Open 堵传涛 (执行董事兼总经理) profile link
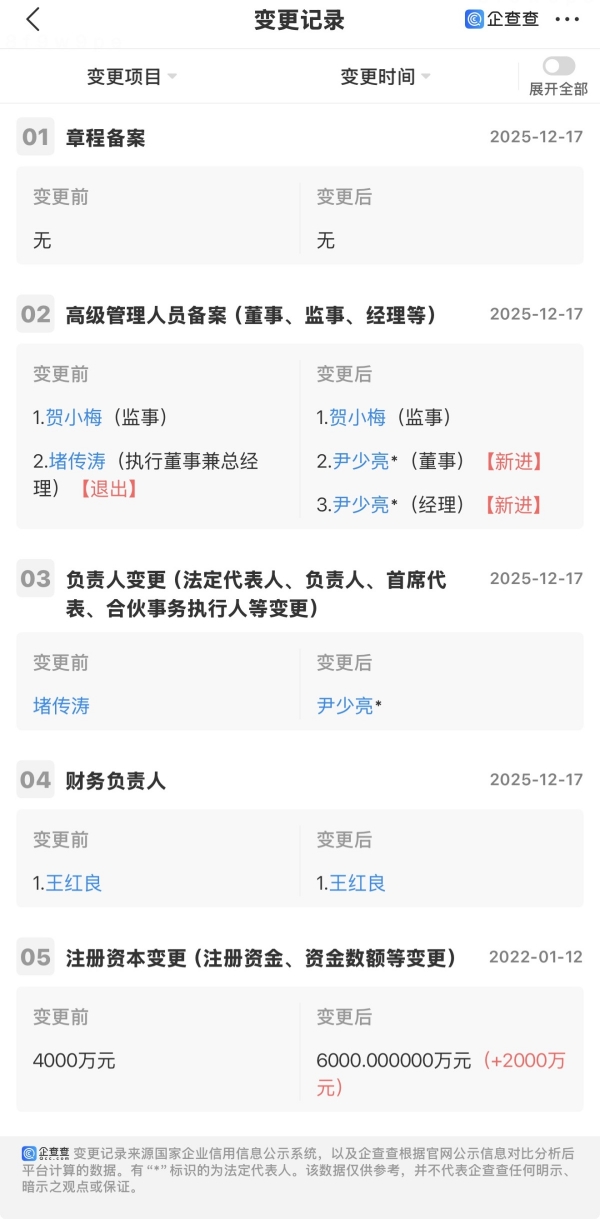Screen dimensions: 600x1219 coord(75,461)
